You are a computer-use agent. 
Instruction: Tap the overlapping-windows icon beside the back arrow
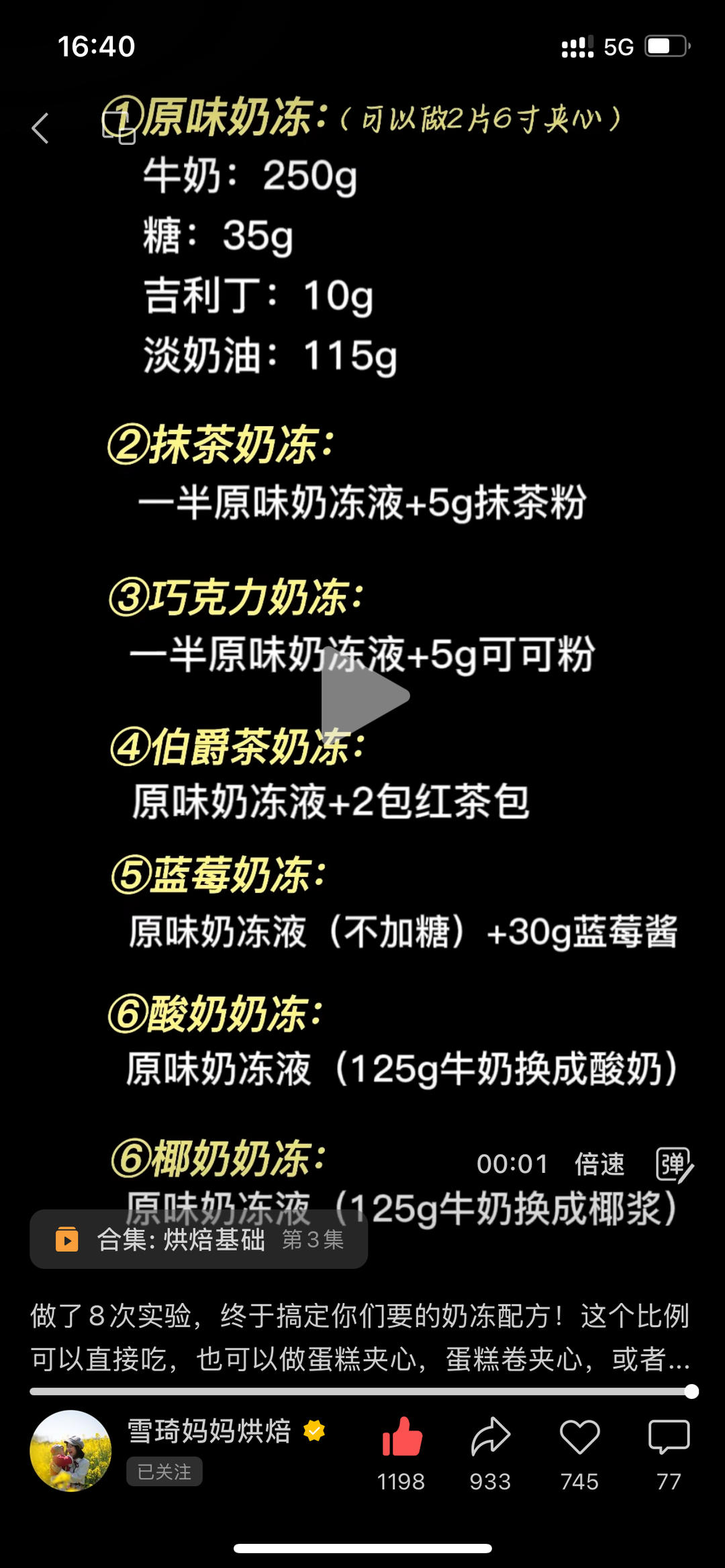click(x=119, y=128)
